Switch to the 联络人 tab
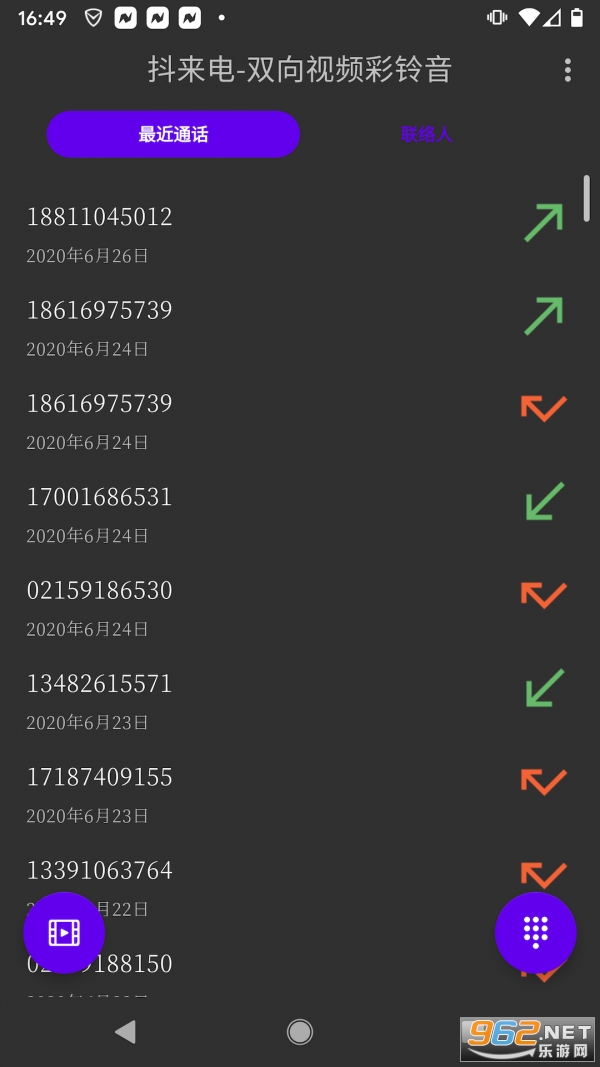 pos(427,134)
